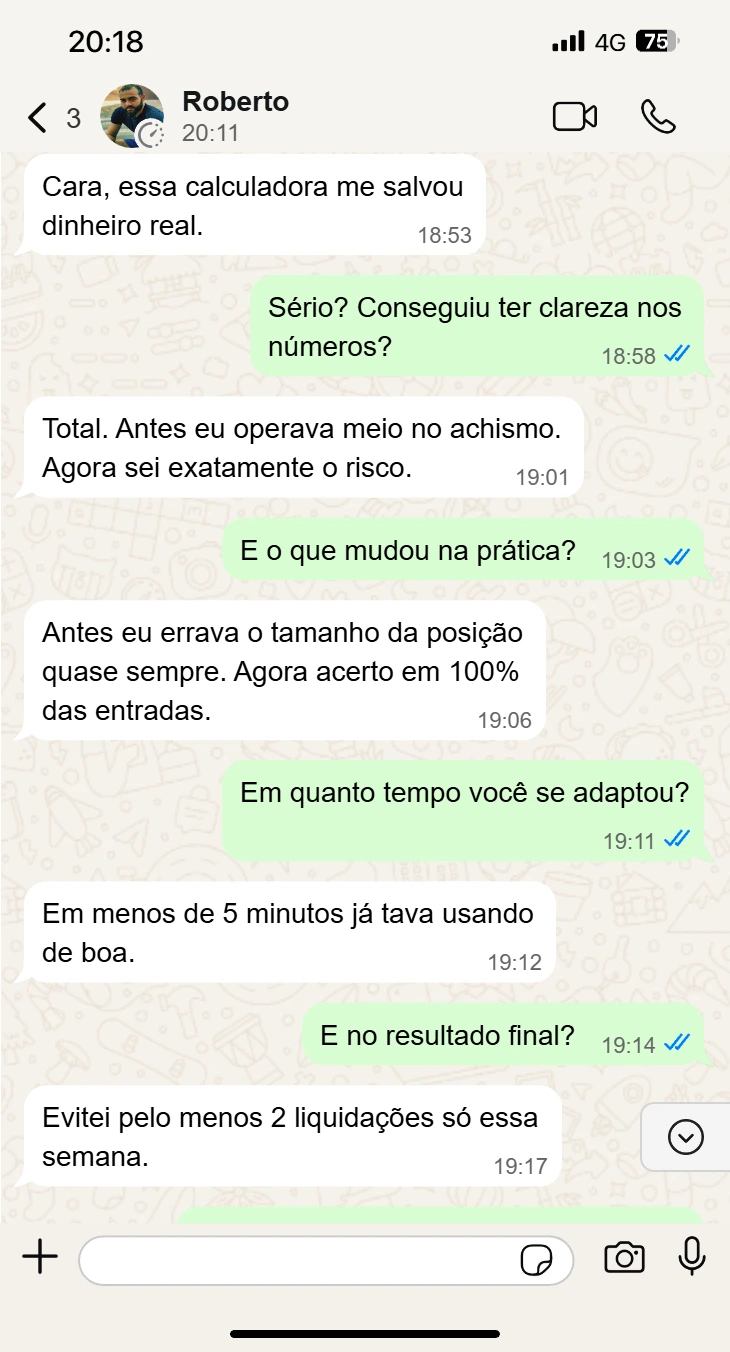Image resolution: width=730 pixels, height=1352 pixels.
Task: Jump to the latest messages
Action: pyautogui.click(x=686, y=1137)
